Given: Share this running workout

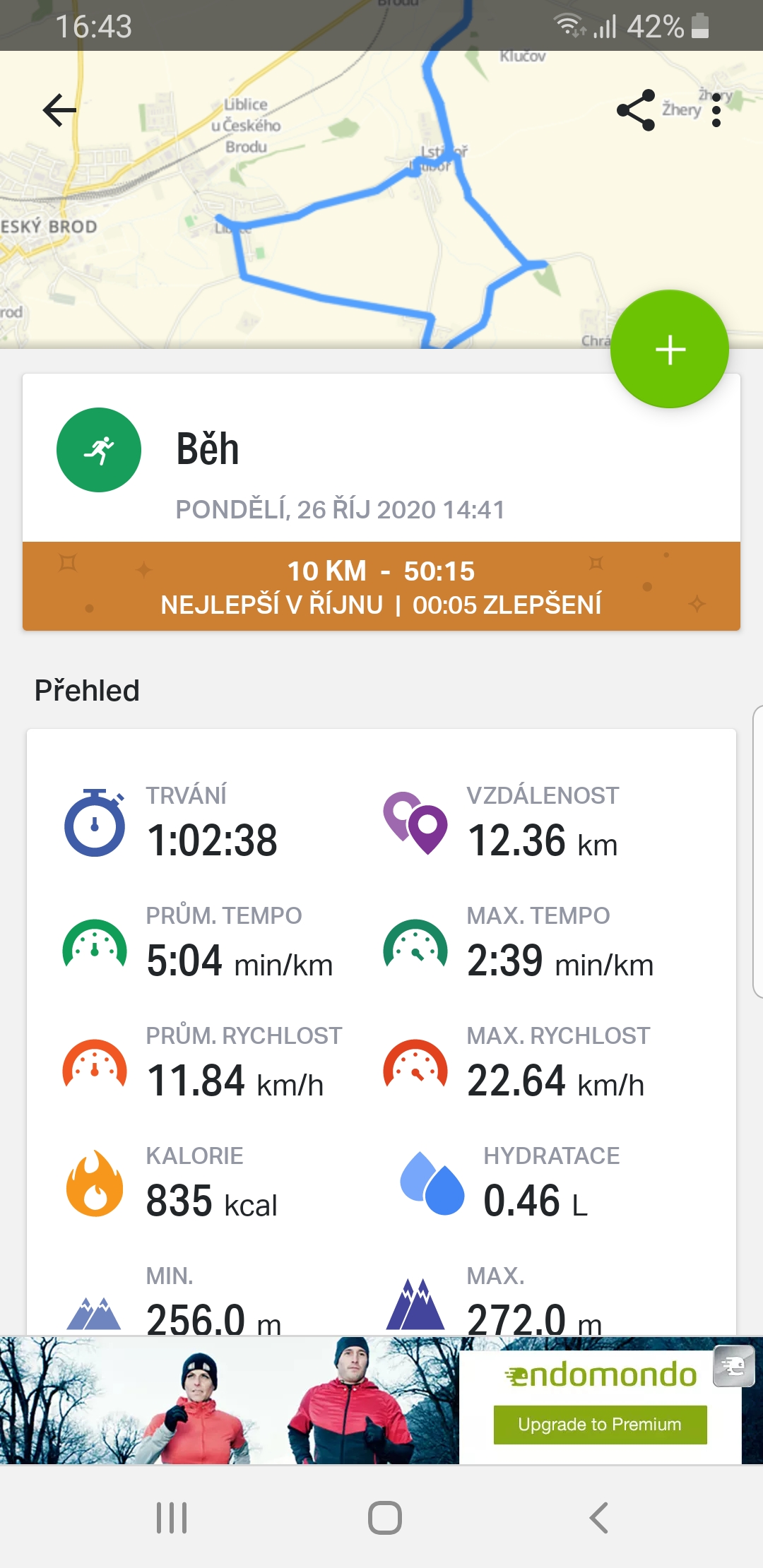Looking at the screenshot, I should 636,110.
